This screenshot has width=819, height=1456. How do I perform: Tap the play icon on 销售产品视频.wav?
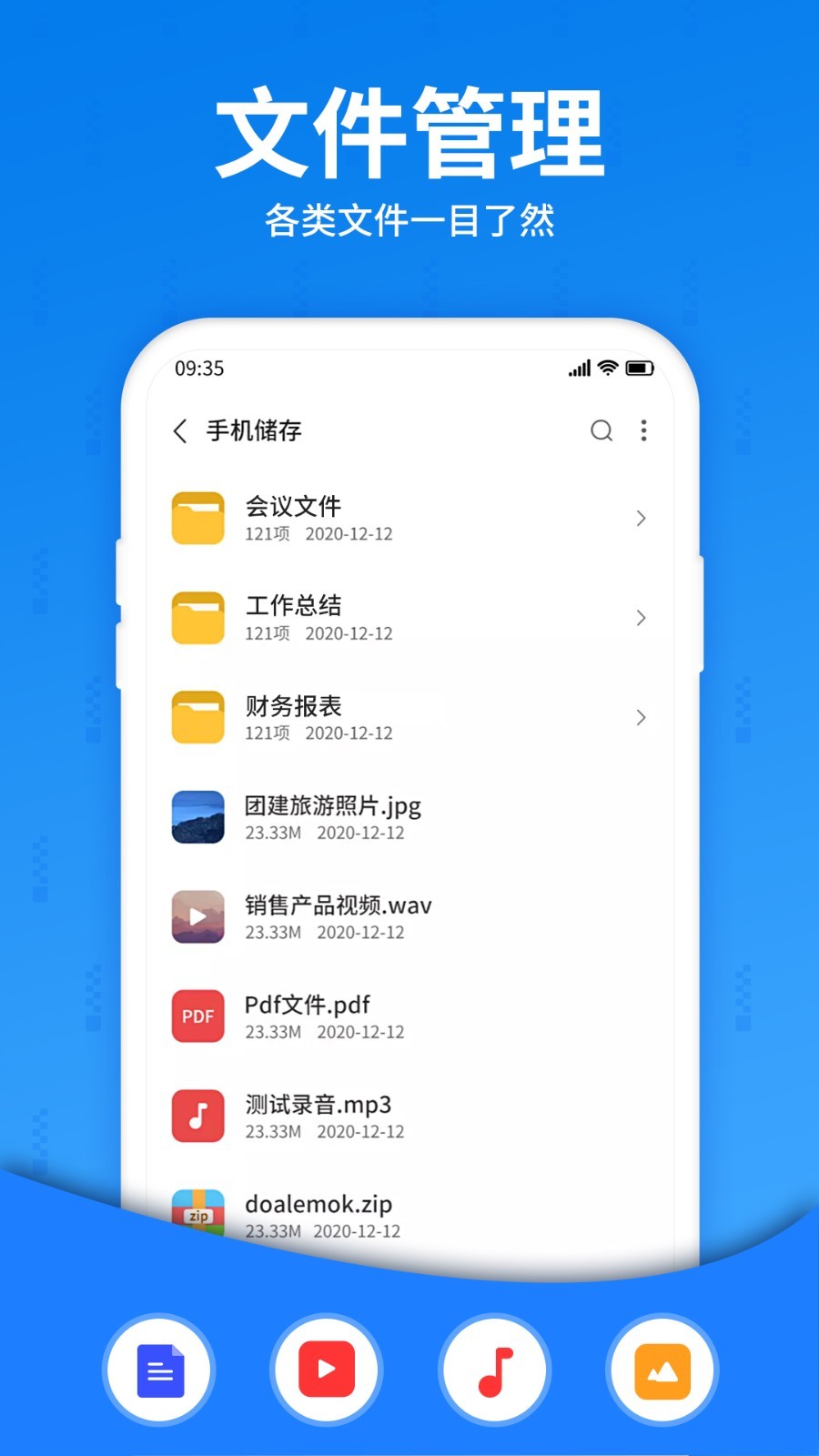[197, 916]
